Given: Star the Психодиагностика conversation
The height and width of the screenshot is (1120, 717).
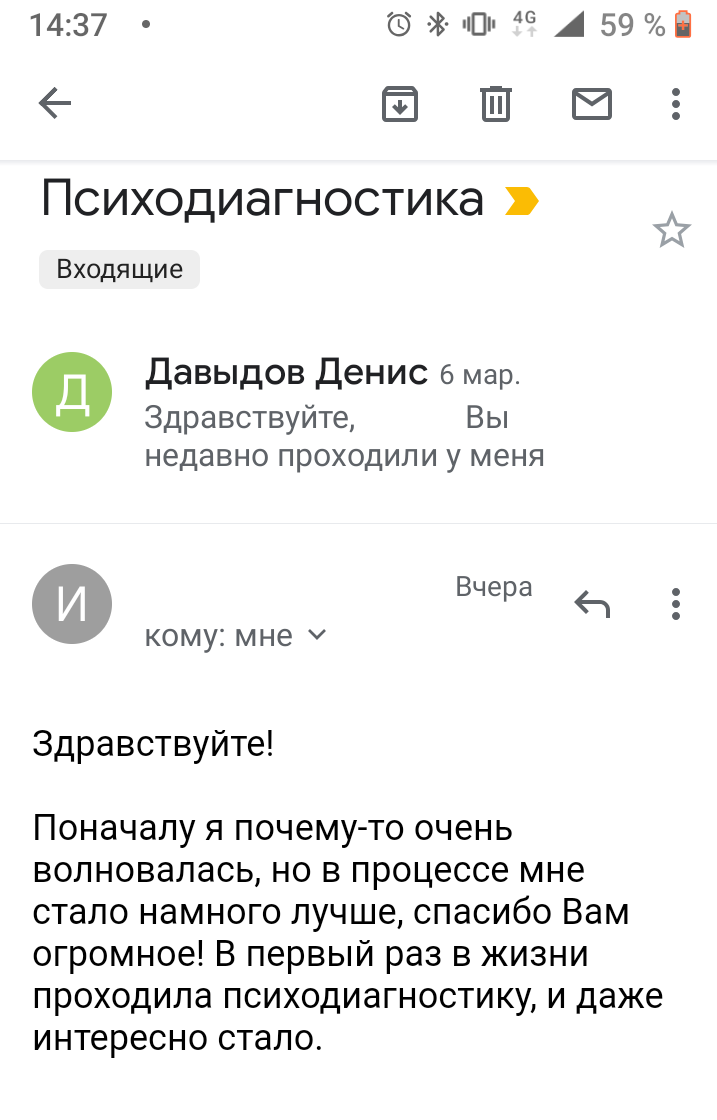Looking at the screenshot, I should click(671, 231).
